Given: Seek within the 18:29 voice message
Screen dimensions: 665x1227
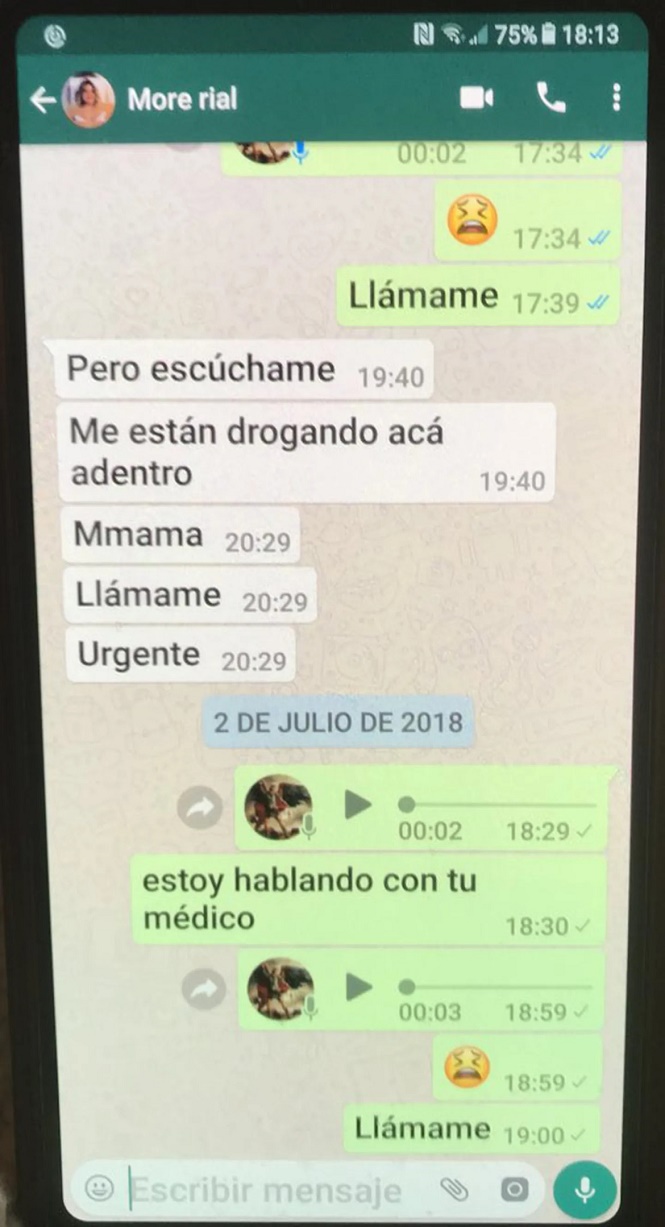Looking at the screenshot, I should tap(500, 804).
